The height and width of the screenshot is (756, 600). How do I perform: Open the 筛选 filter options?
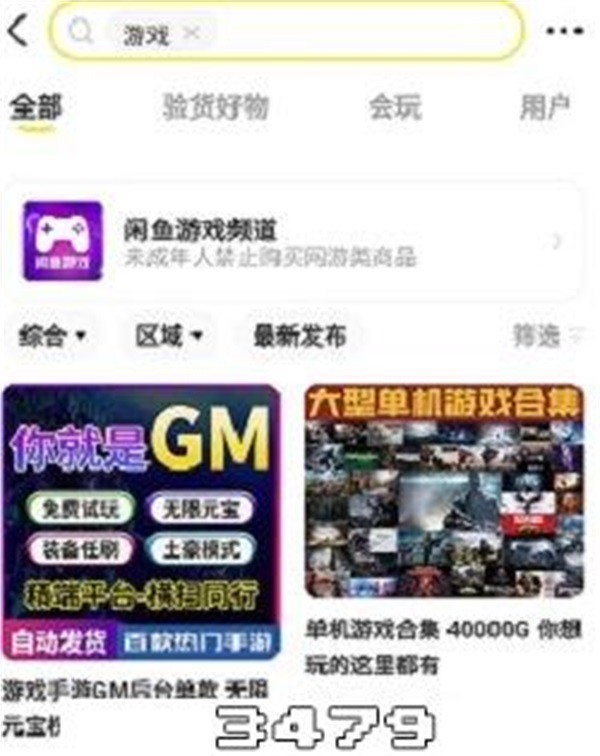point(546,336)
